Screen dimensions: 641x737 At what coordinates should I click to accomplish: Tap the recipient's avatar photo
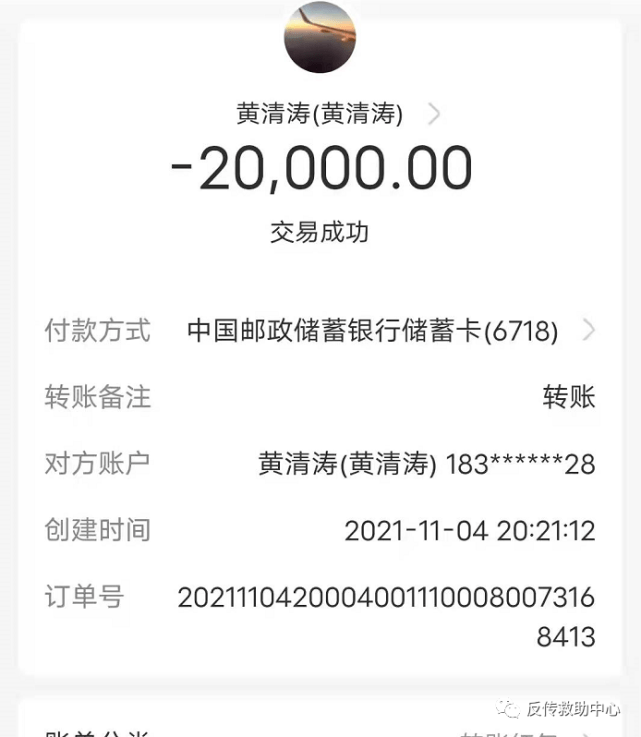(x=320, y=37)
